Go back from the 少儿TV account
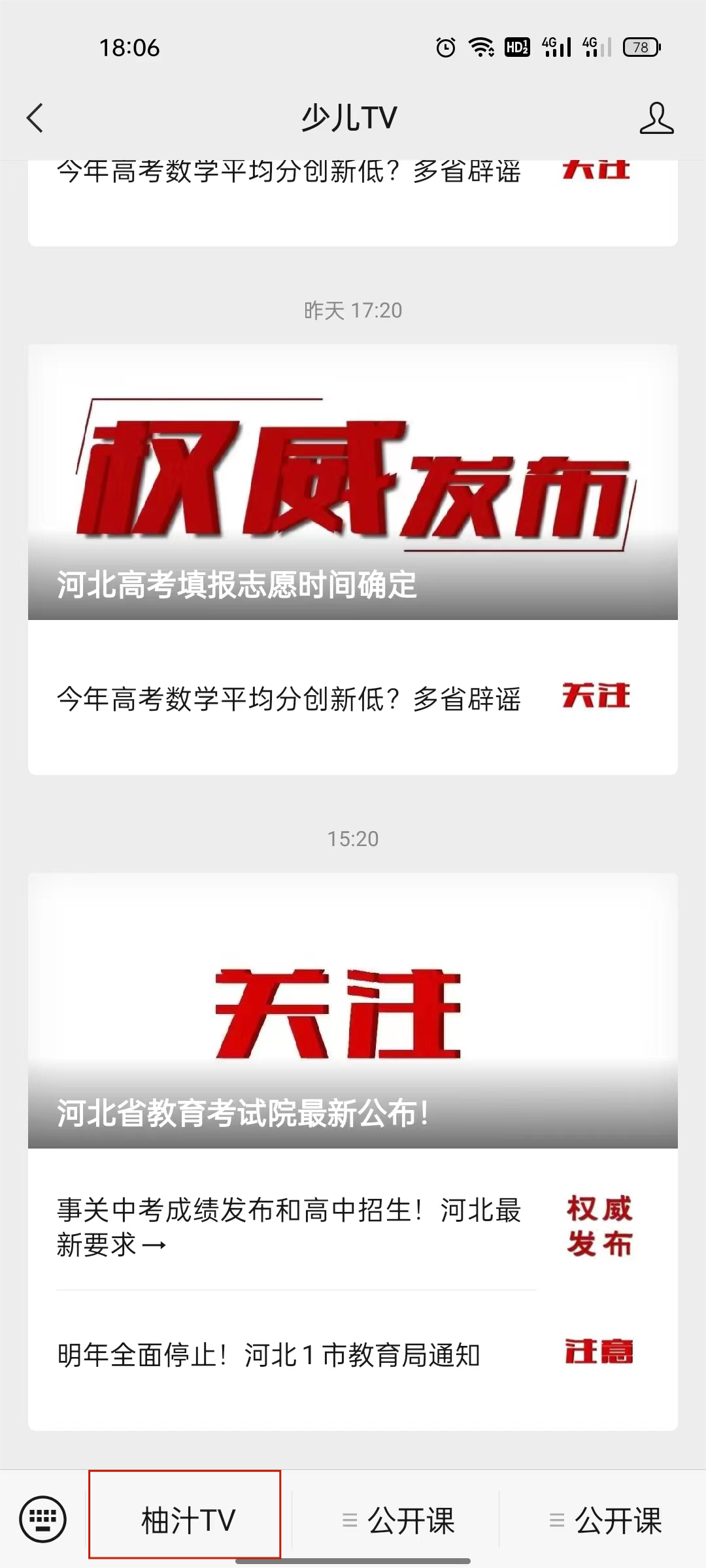 point(35,118)
